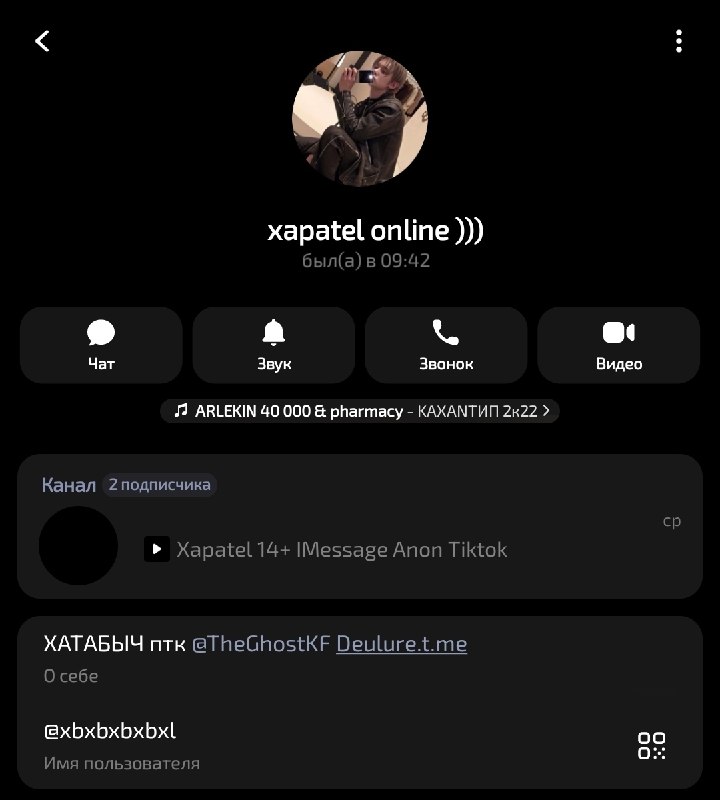This screenshot has height=800, width=720.
Task: Start a voice call with Звонок
Action: point(446,345)
